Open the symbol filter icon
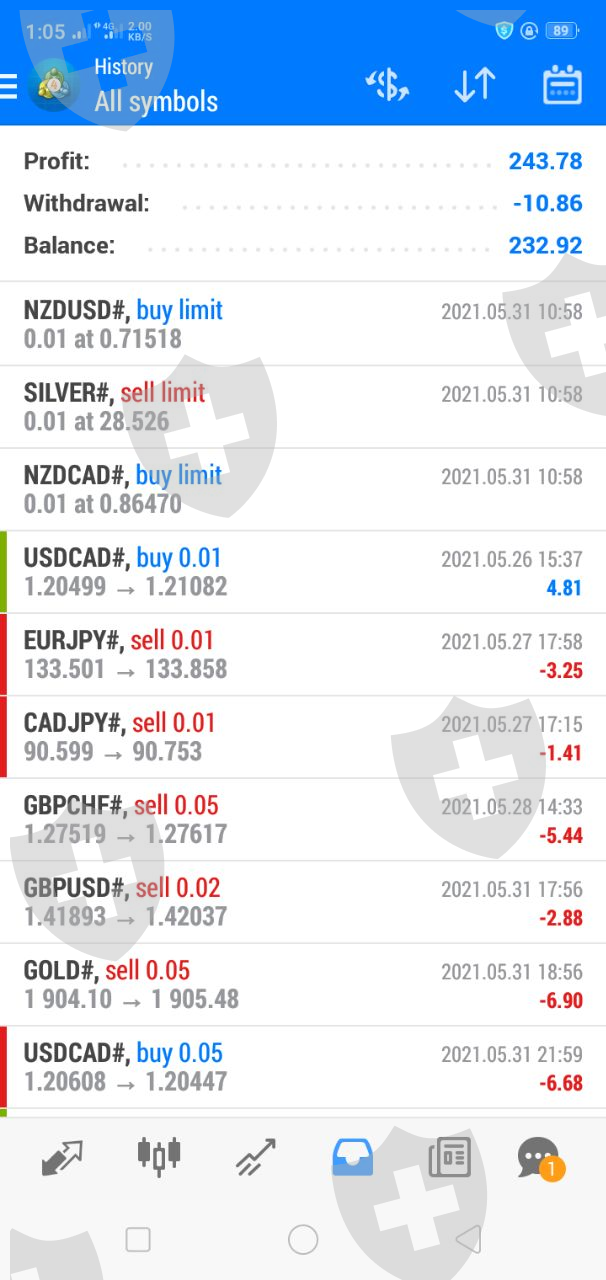Screen dimensions: 606x1280 387,86
